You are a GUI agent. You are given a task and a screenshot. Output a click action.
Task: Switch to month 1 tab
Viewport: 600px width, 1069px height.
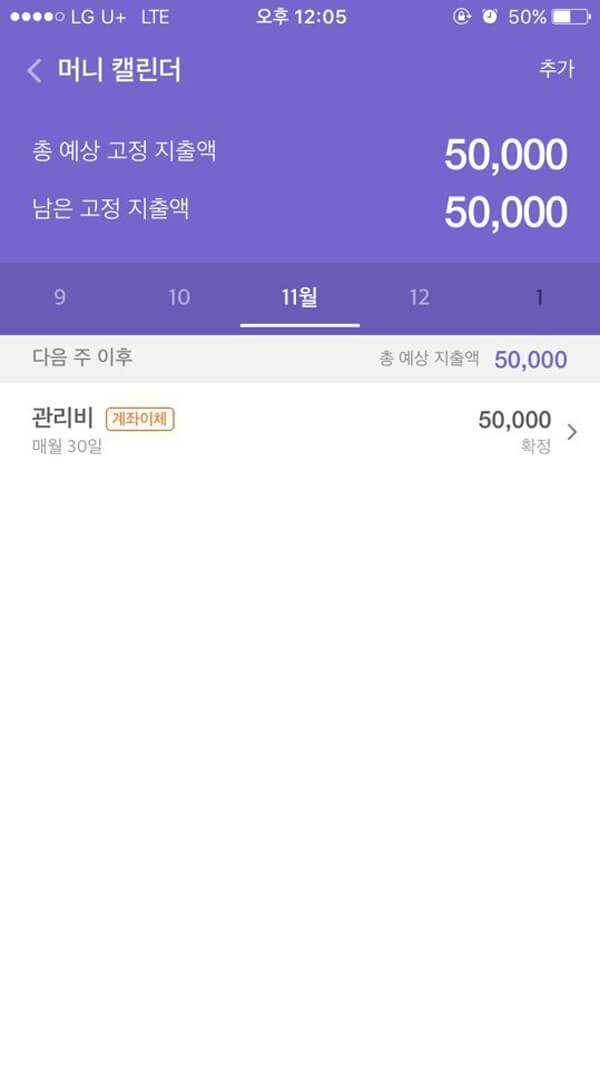(x=539, y=297)
